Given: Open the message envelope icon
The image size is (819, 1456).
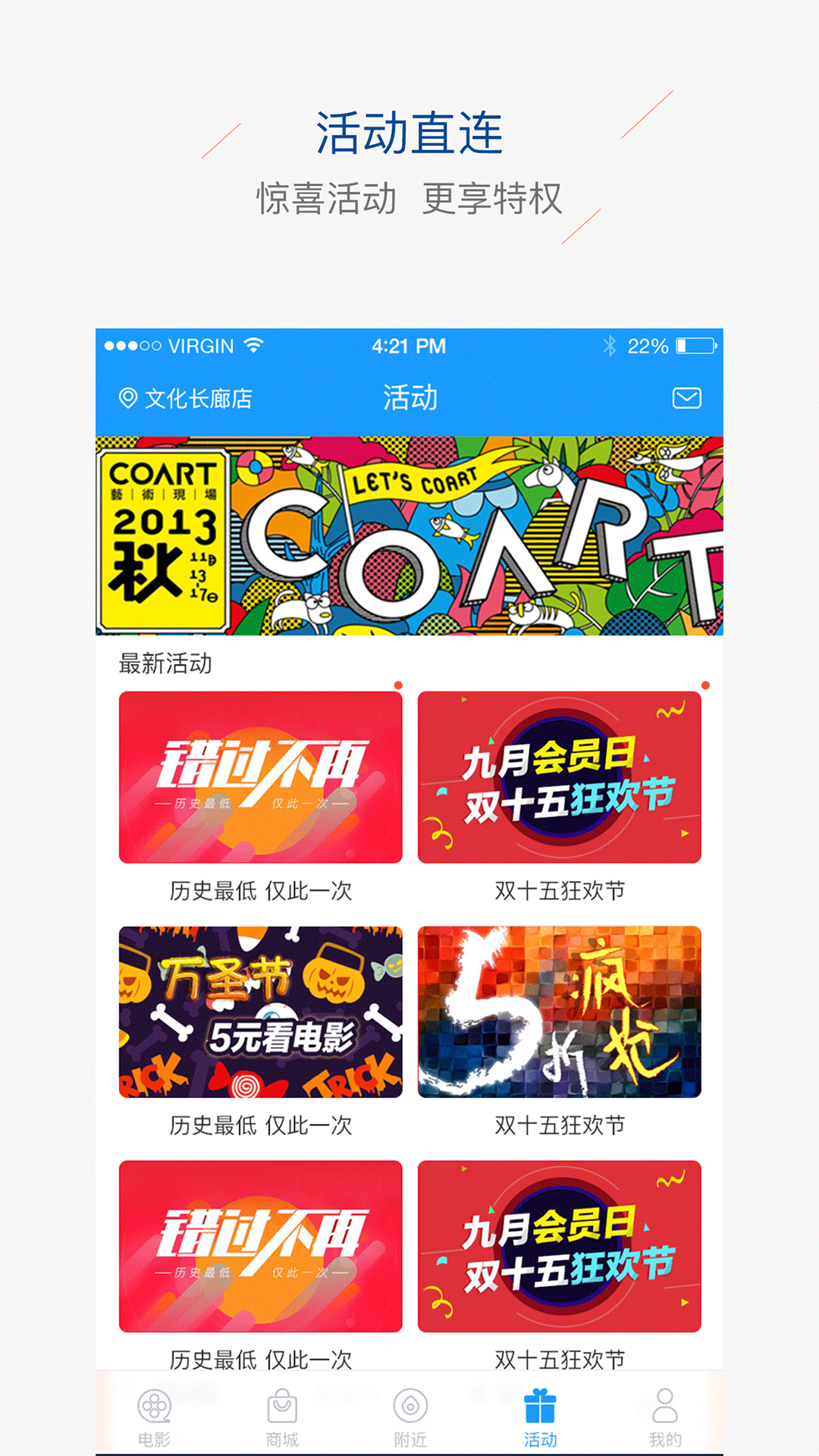Looking at the screenshot, I should tap(685, 396).
